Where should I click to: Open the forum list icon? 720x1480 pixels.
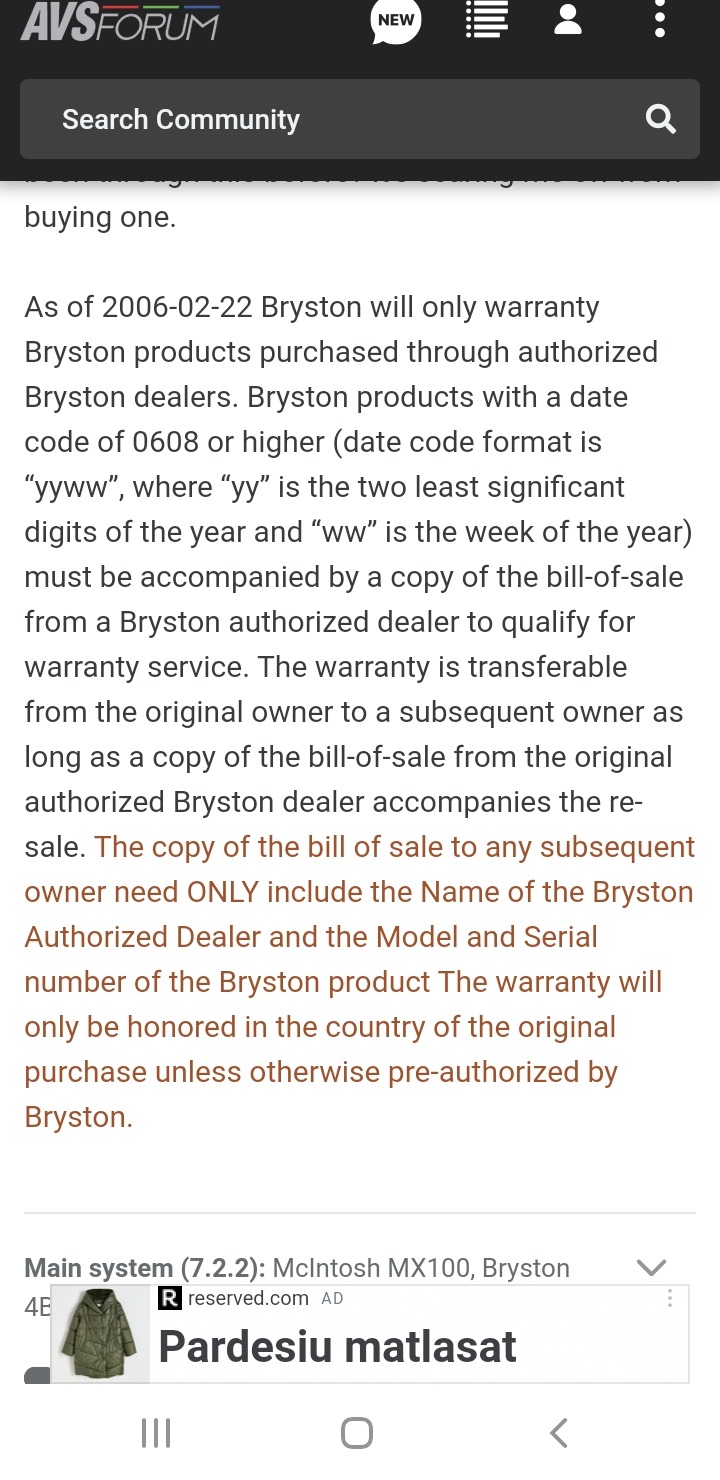pyautogui.click(x=487, y=19)
